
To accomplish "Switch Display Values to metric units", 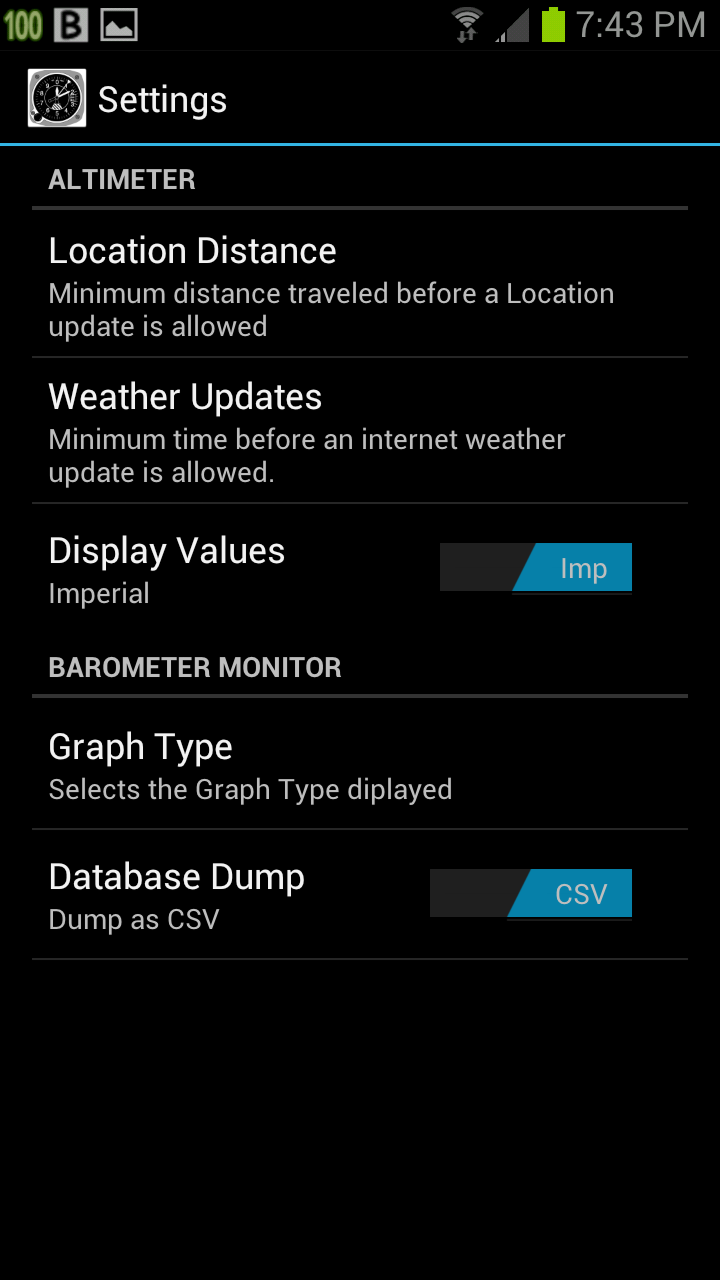I will (x=536, y=567).
